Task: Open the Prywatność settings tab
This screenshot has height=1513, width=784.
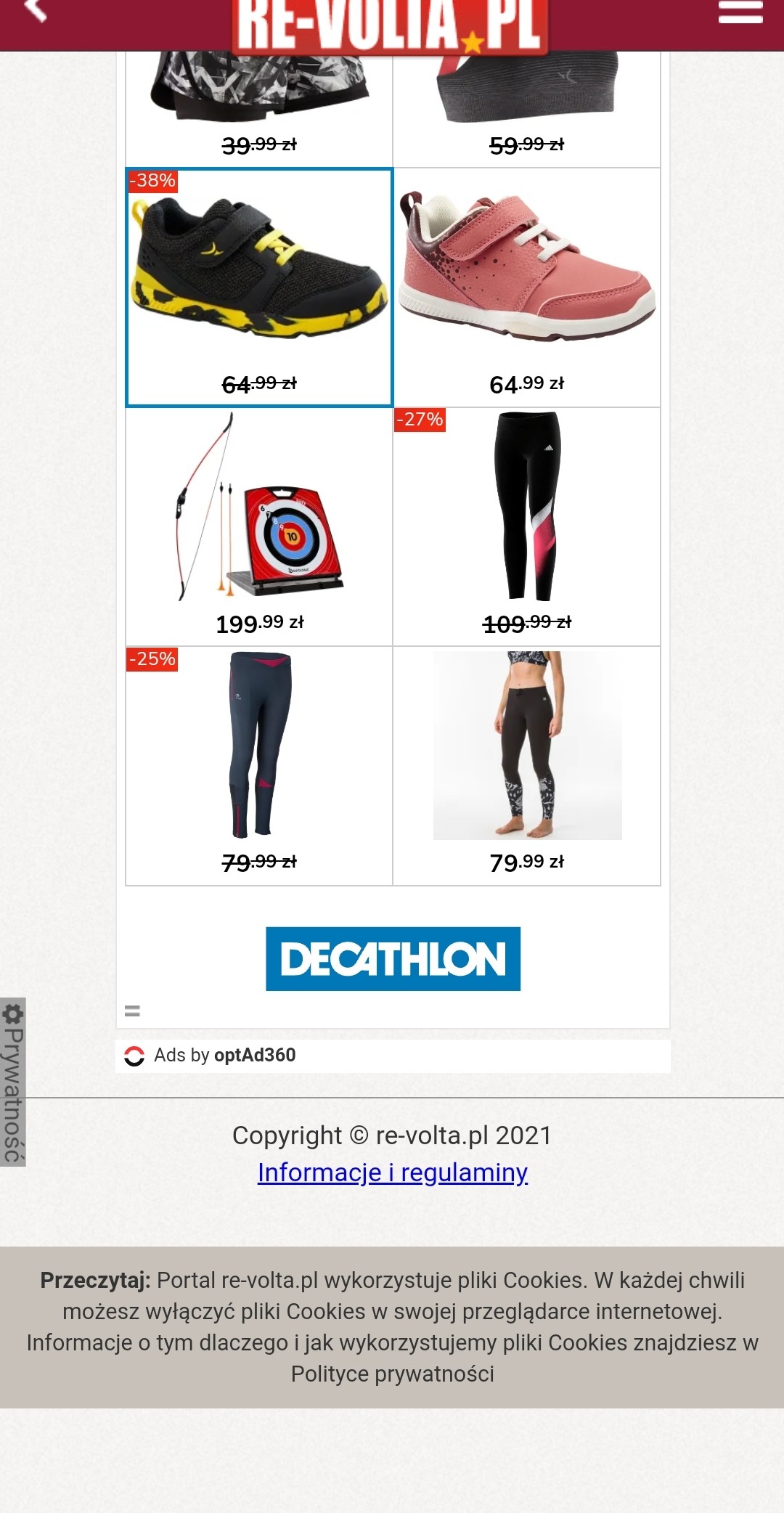Action: 13,1082
